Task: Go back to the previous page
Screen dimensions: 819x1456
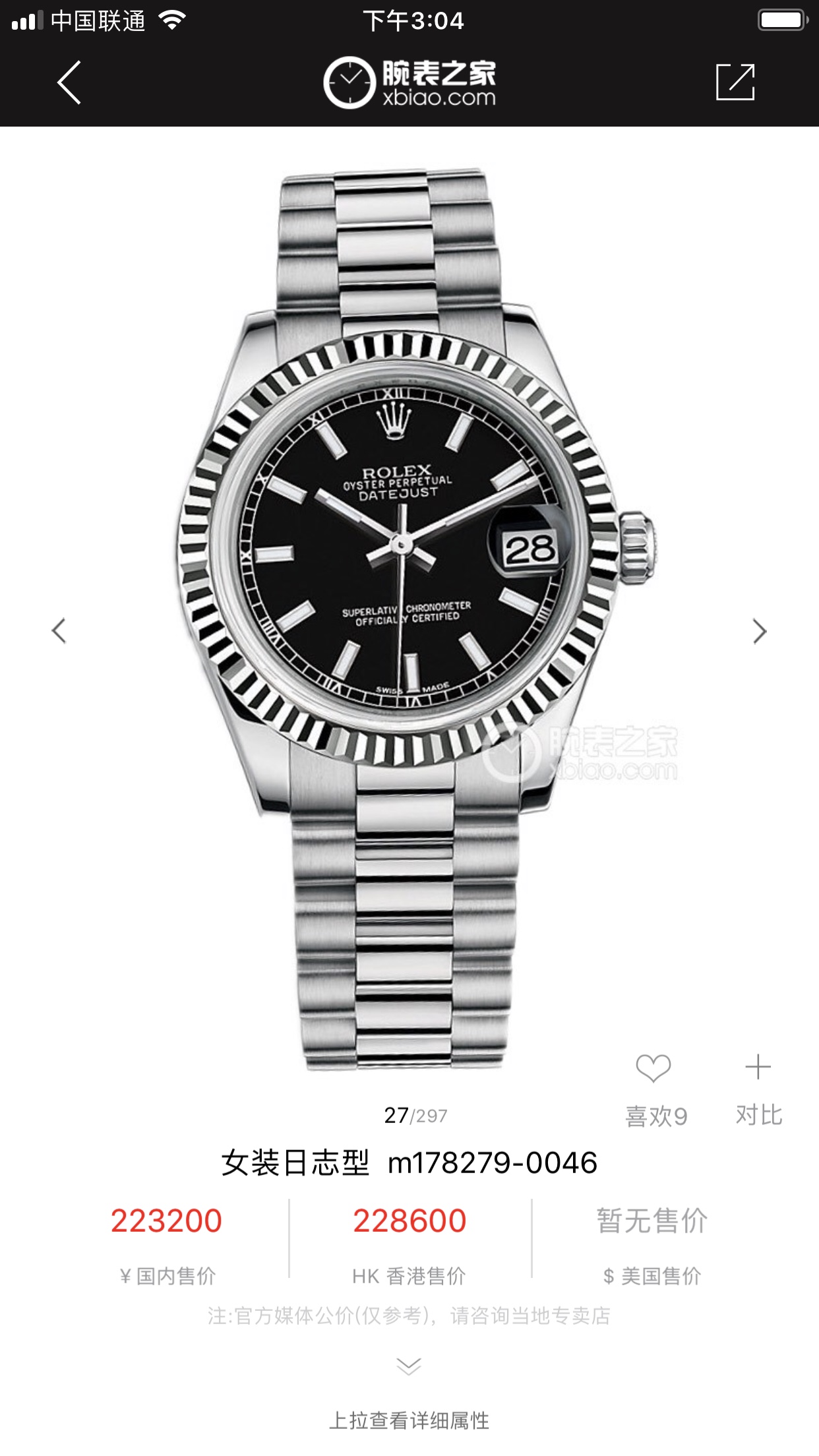Action: pyautogui.click(x=69, y=82)
